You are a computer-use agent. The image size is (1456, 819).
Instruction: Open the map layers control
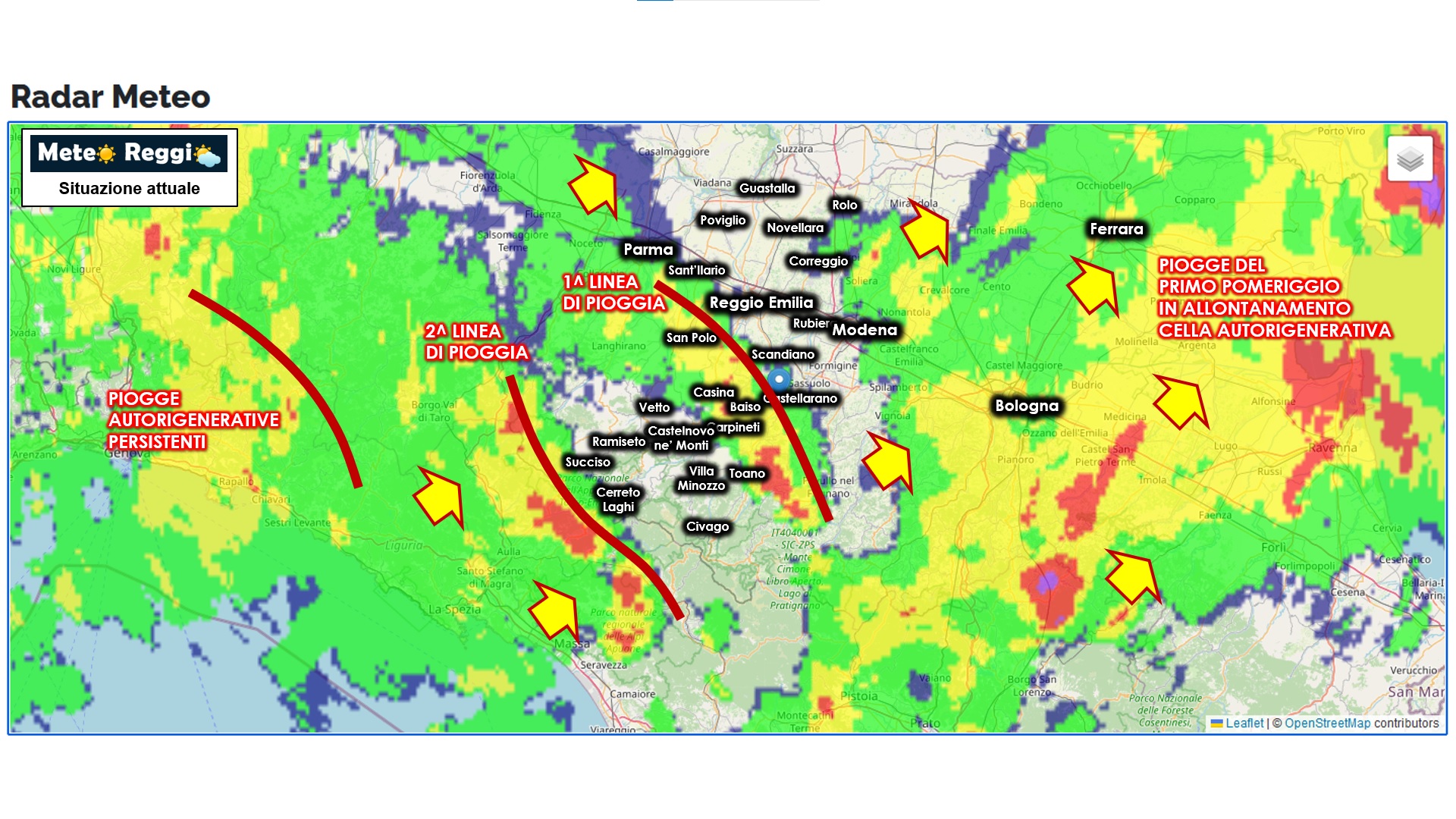[x=1410, y=159]
